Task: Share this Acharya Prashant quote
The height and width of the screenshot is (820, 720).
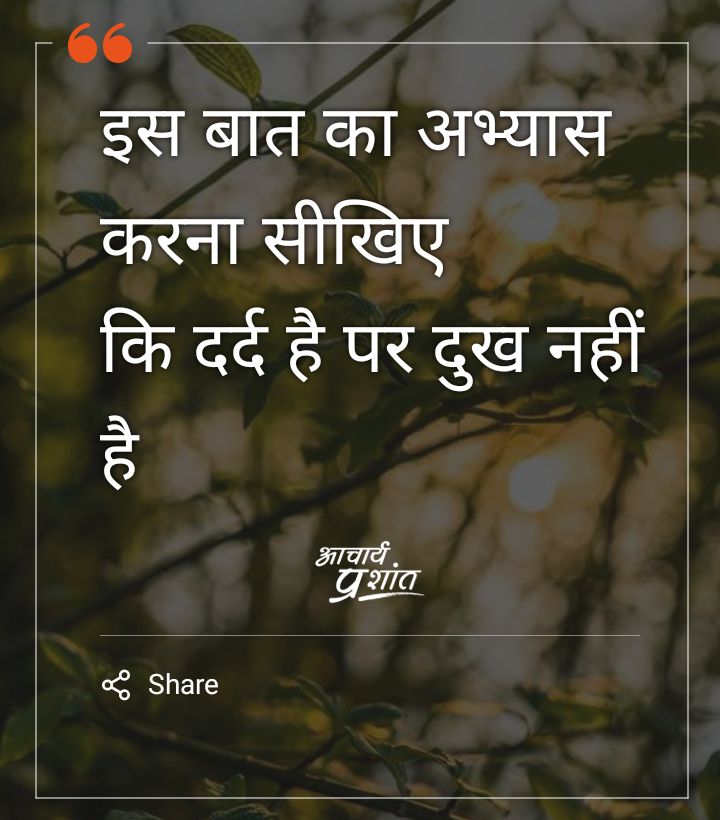Action: coord(161,685)
